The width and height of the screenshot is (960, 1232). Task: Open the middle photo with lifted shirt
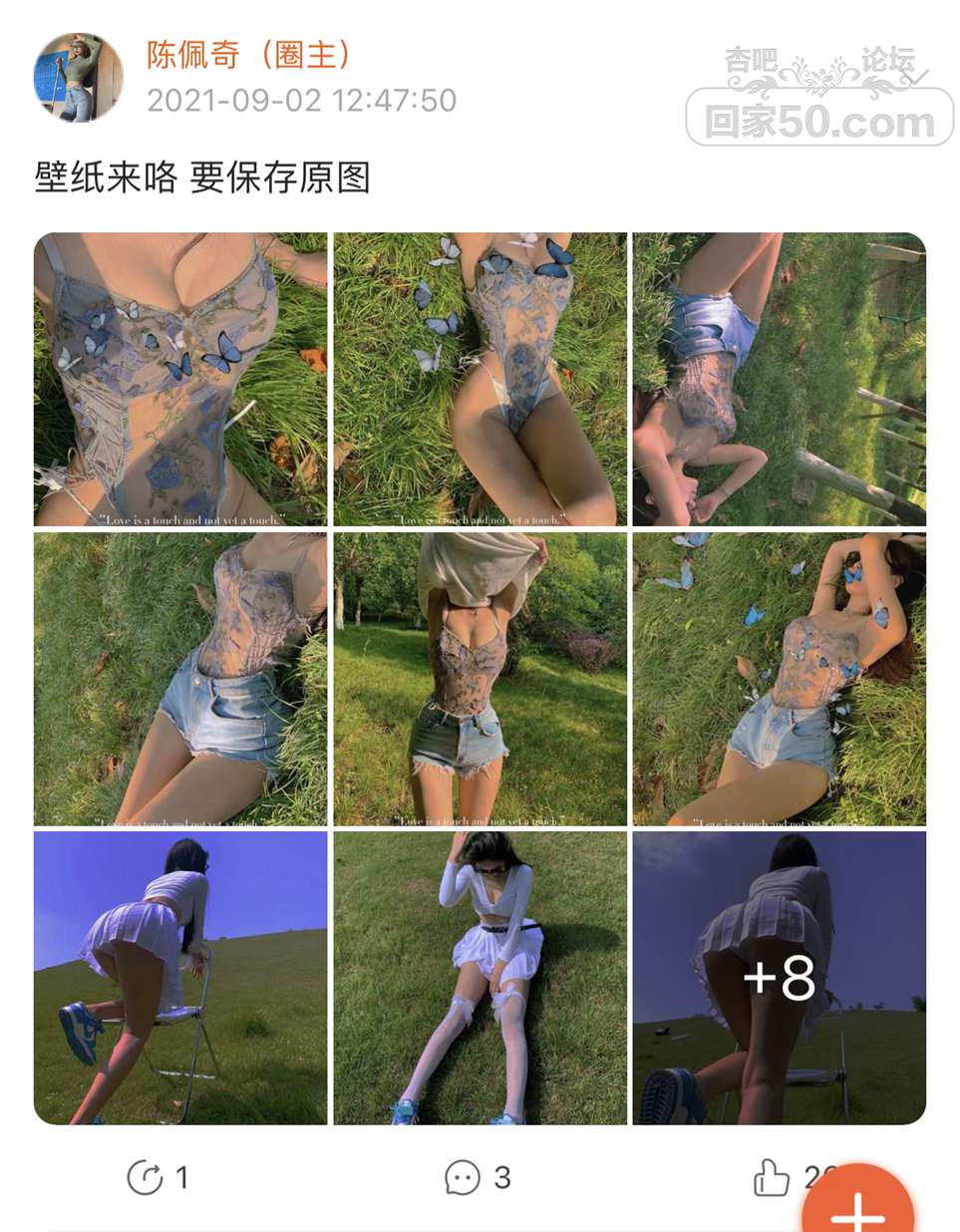480,679
